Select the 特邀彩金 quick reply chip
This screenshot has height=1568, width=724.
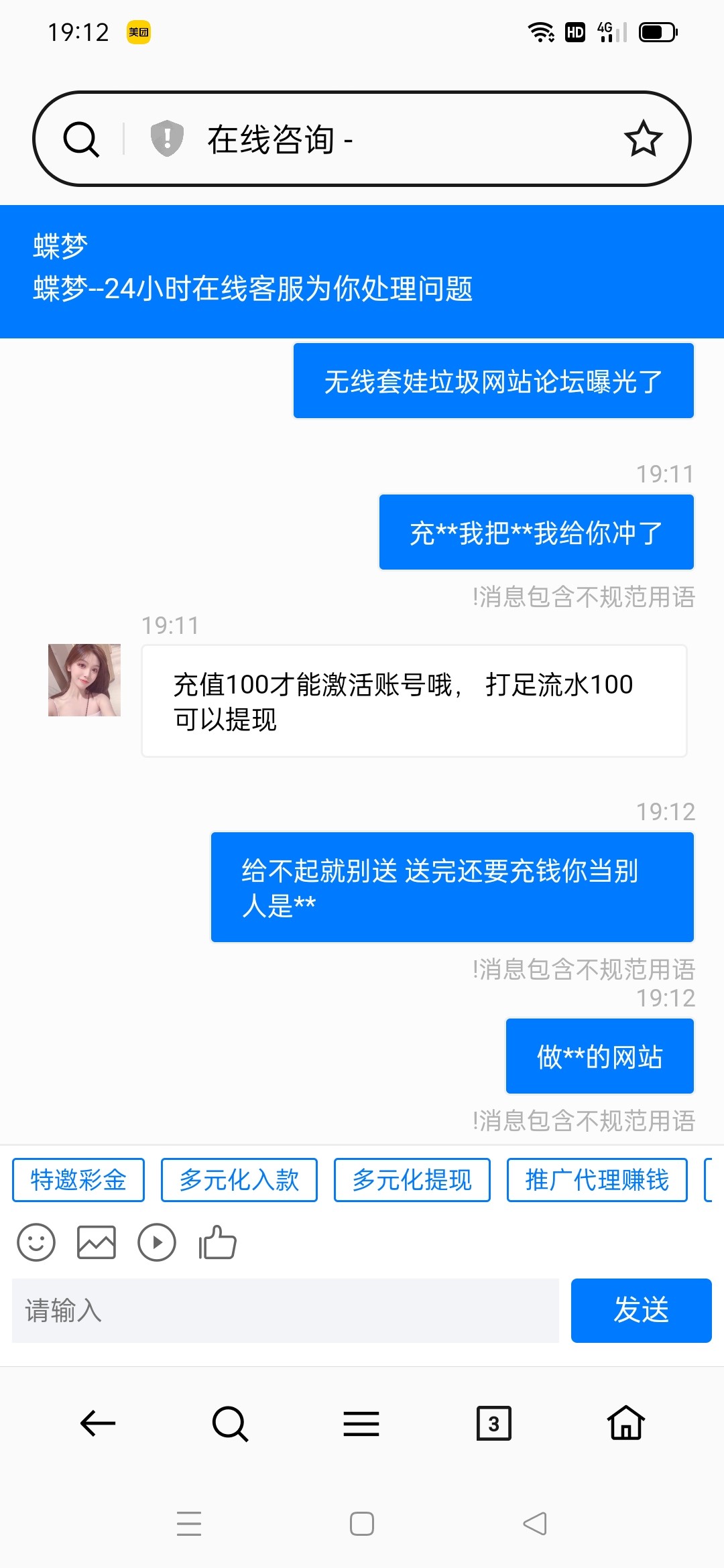(x=78, y=1179)
